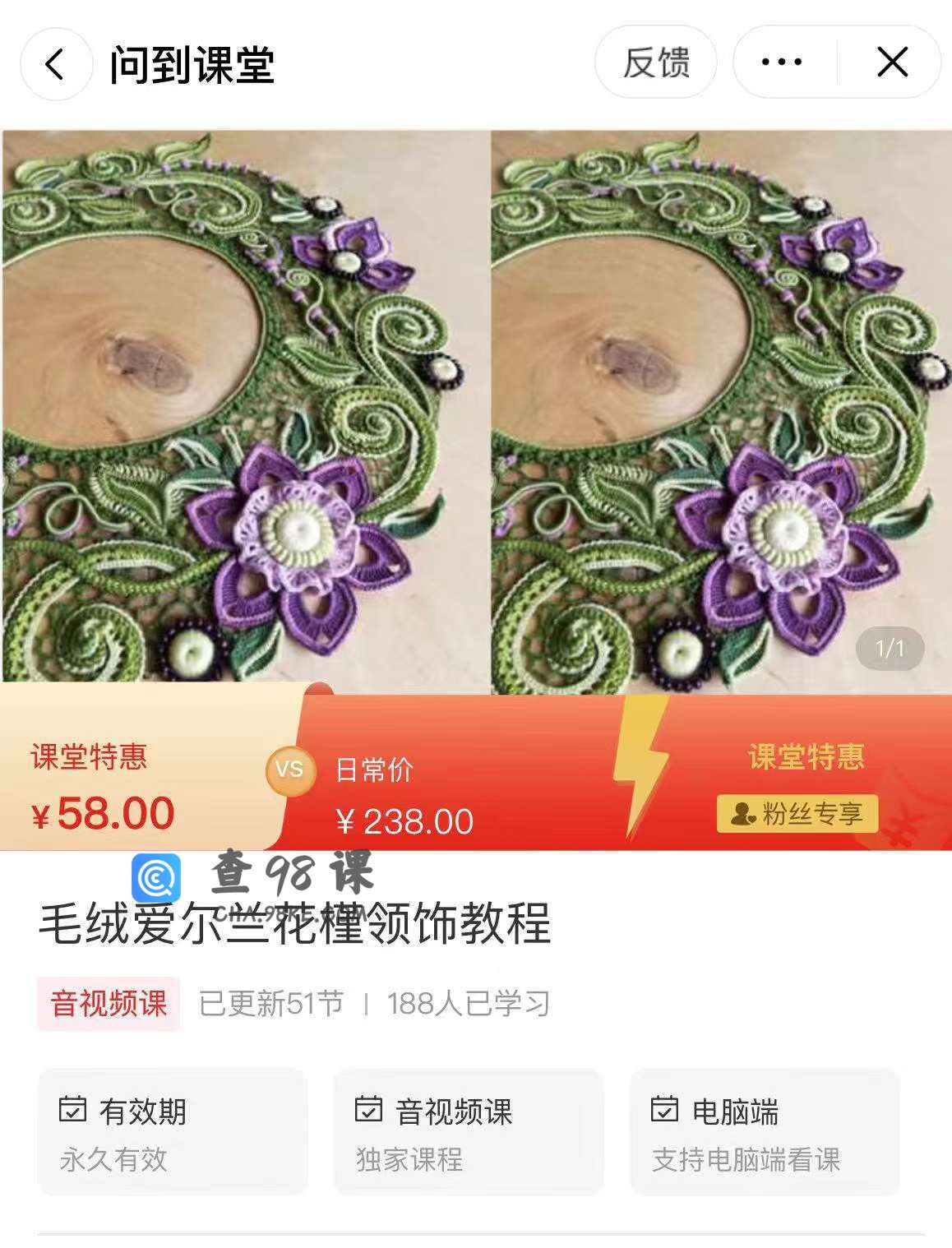The width and height of the screenshot is (952, 1248).
Task: Open the three-dot more options menu
Action: 782,62
